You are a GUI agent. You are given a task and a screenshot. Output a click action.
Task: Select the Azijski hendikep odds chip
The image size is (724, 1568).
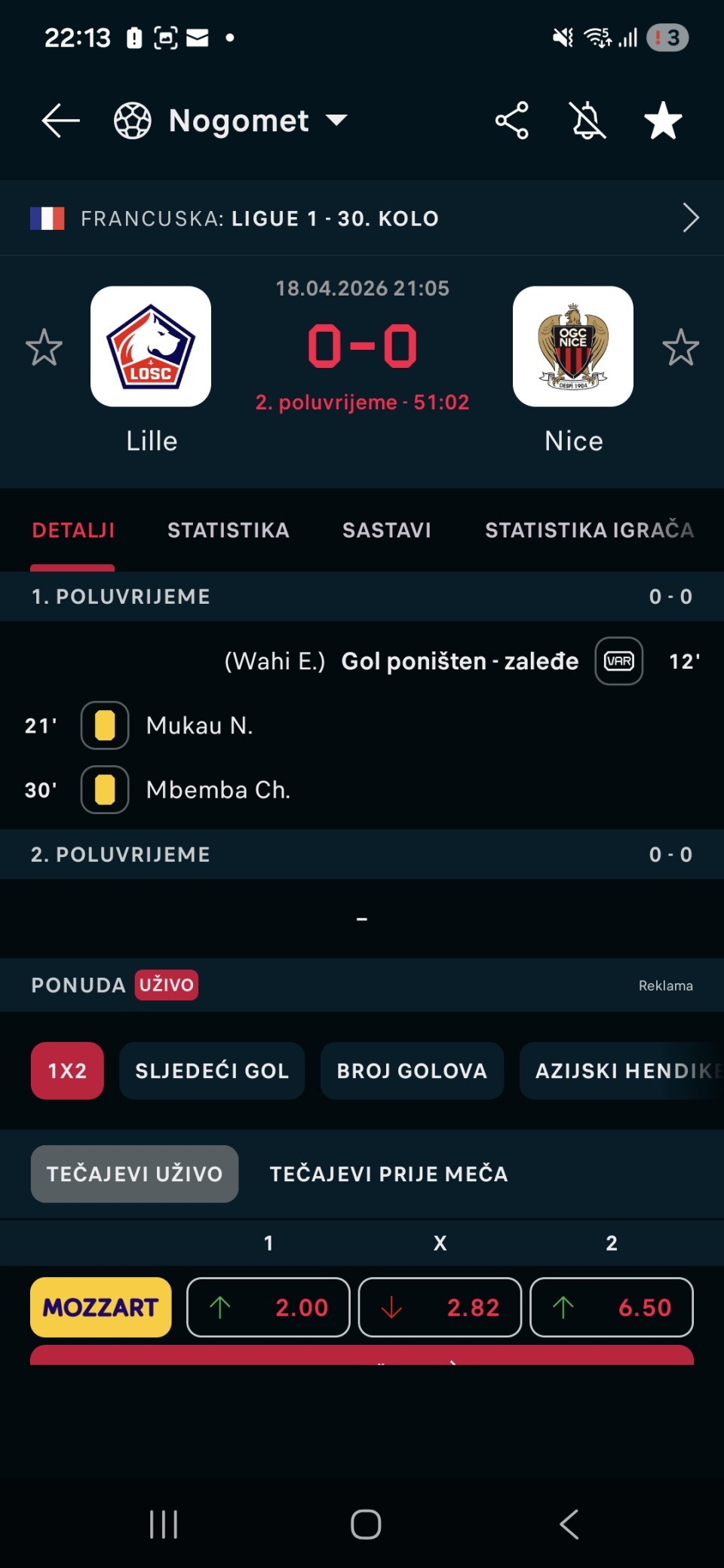tap(622, 1070)
